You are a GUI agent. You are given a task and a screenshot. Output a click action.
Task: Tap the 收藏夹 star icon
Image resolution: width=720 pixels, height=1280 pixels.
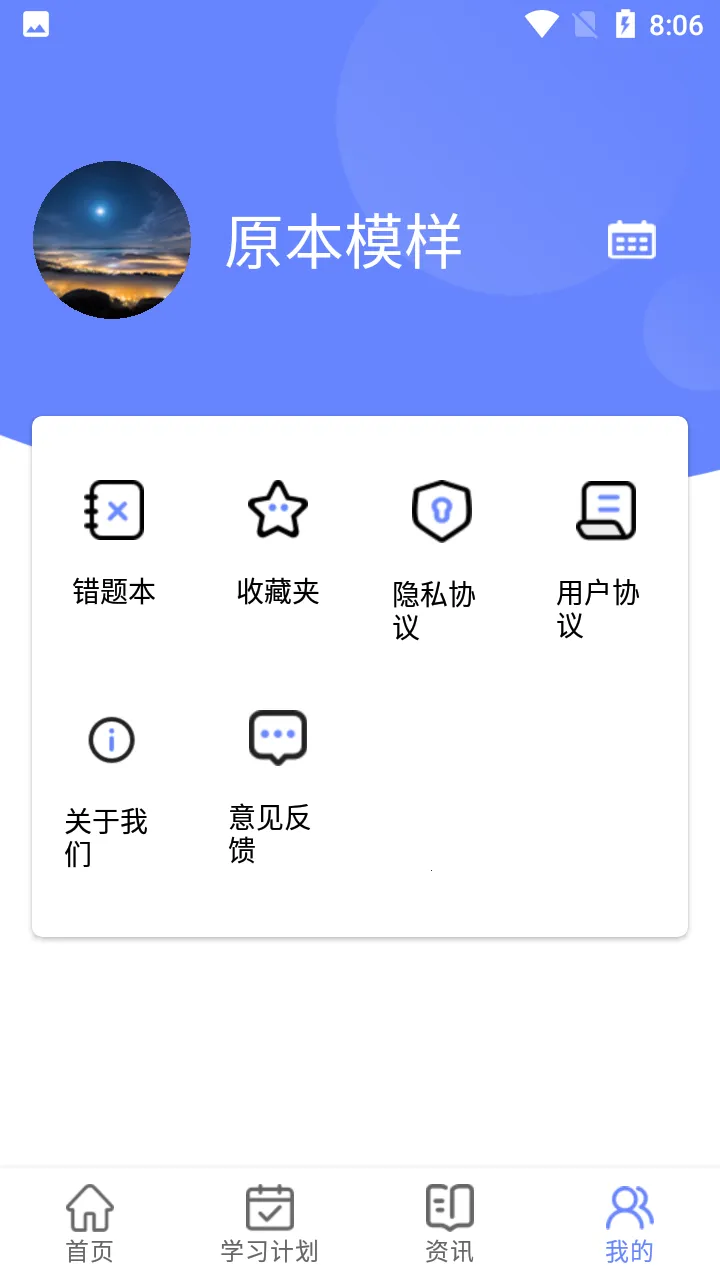278,510
